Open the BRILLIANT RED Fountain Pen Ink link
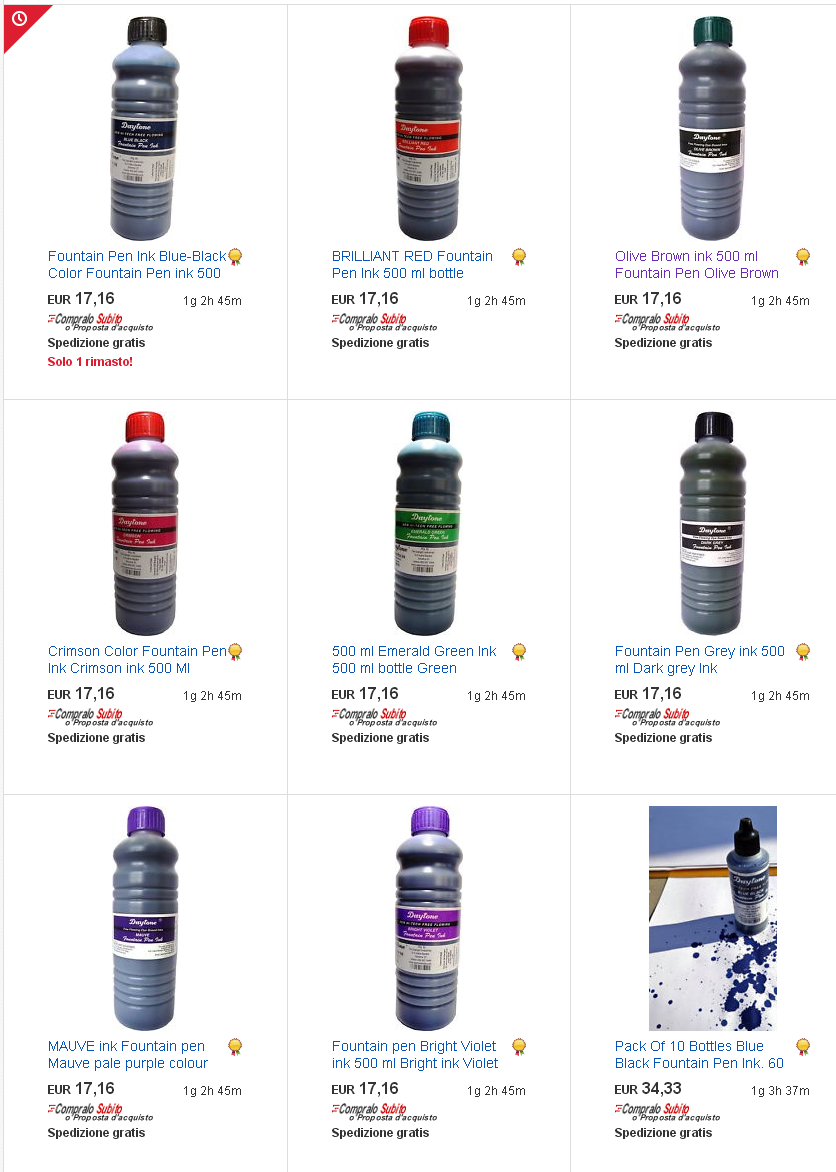The width and height of the screenshot is (836, 1172). tap(412, 265)
